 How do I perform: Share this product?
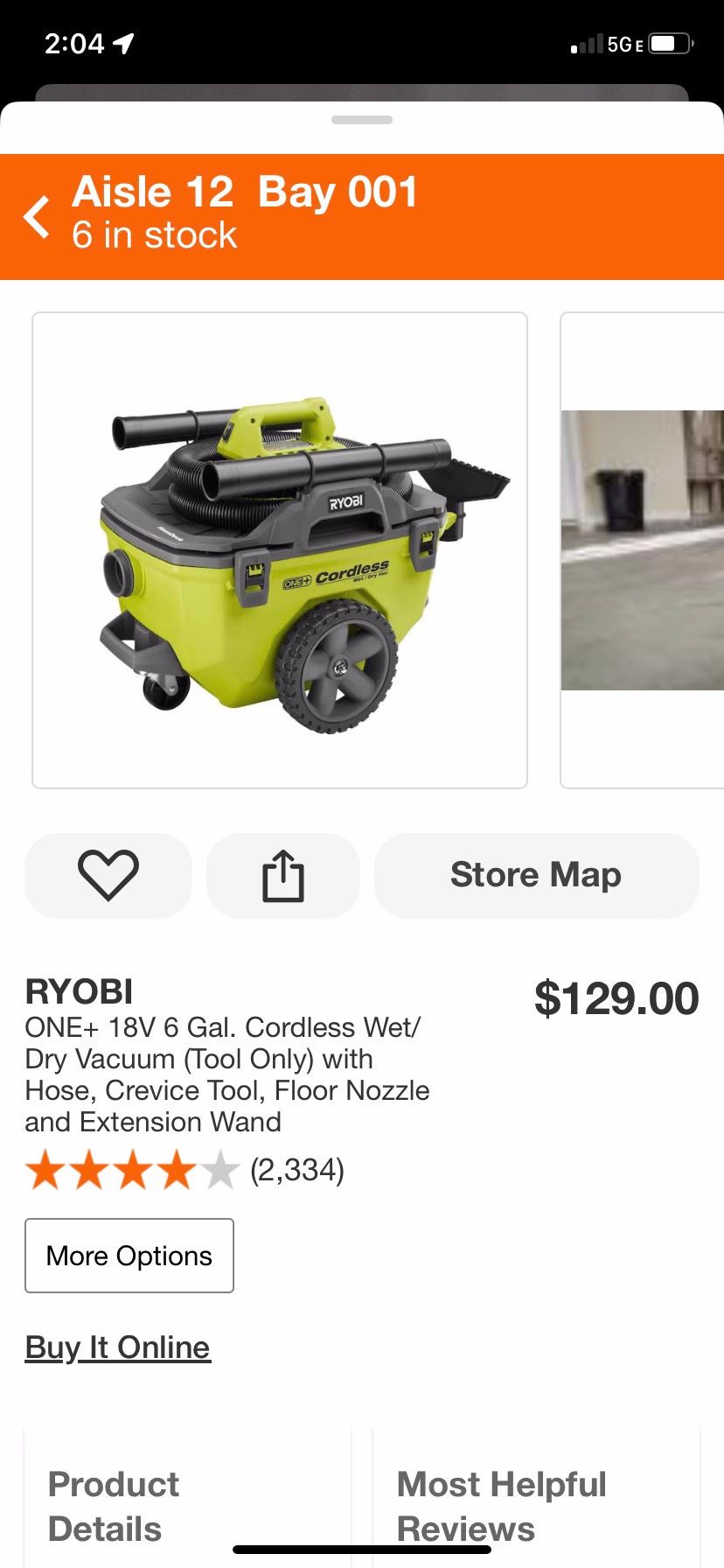[283, 876]
